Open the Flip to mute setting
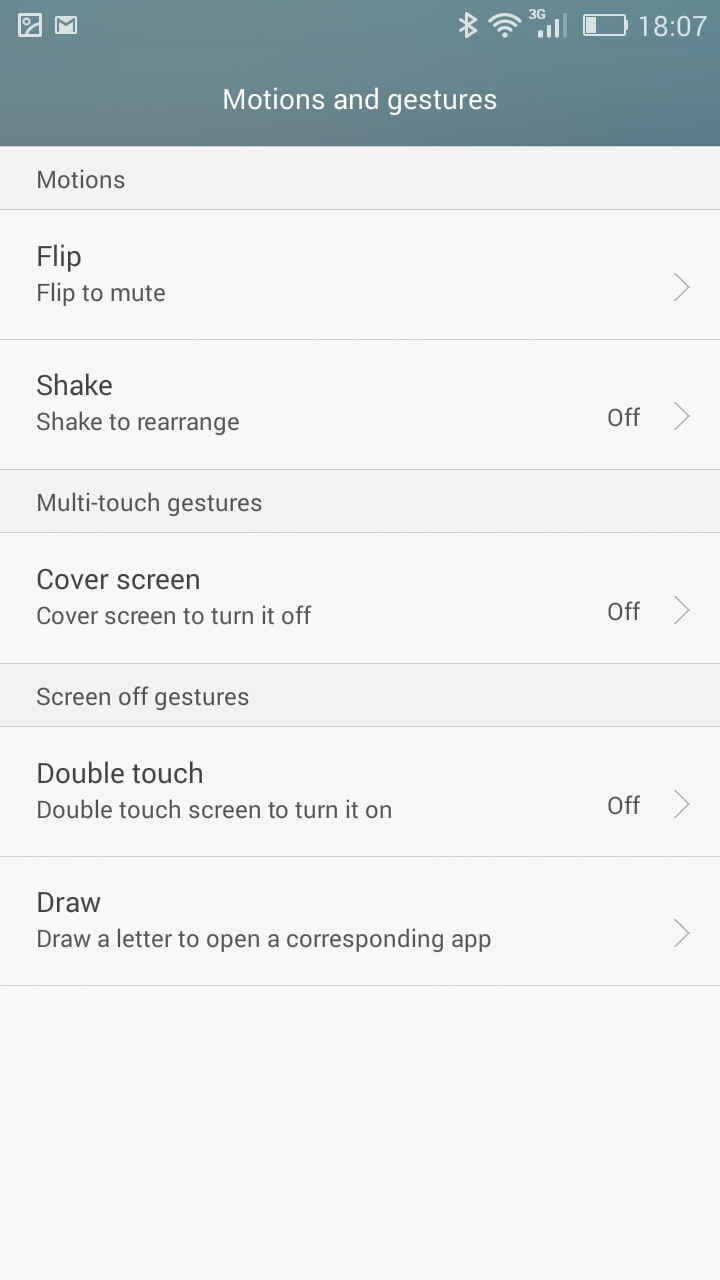The height and width of the screenshot is (1280, 720). (360, 275)
